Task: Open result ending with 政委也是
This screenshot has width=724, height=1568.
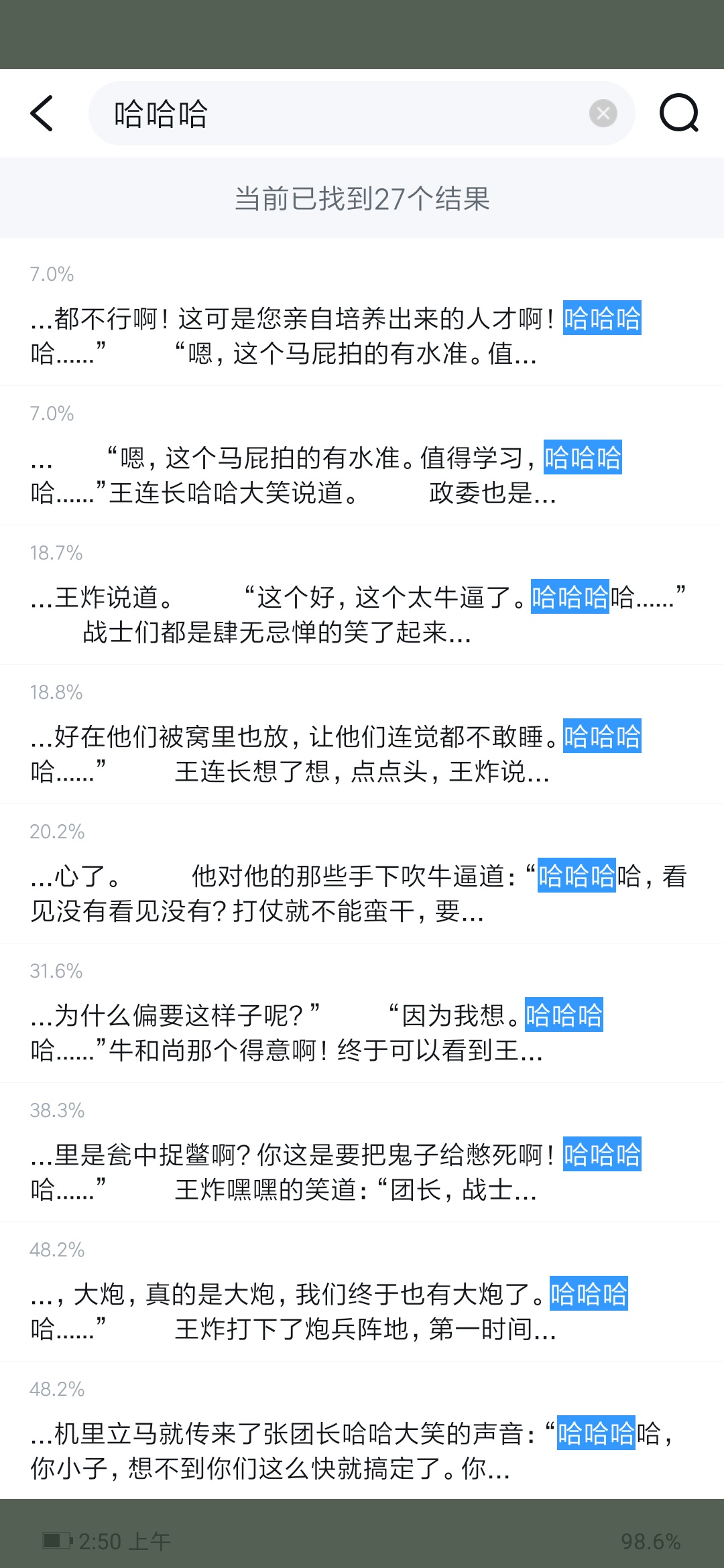Action: click(x=362, y=456)
